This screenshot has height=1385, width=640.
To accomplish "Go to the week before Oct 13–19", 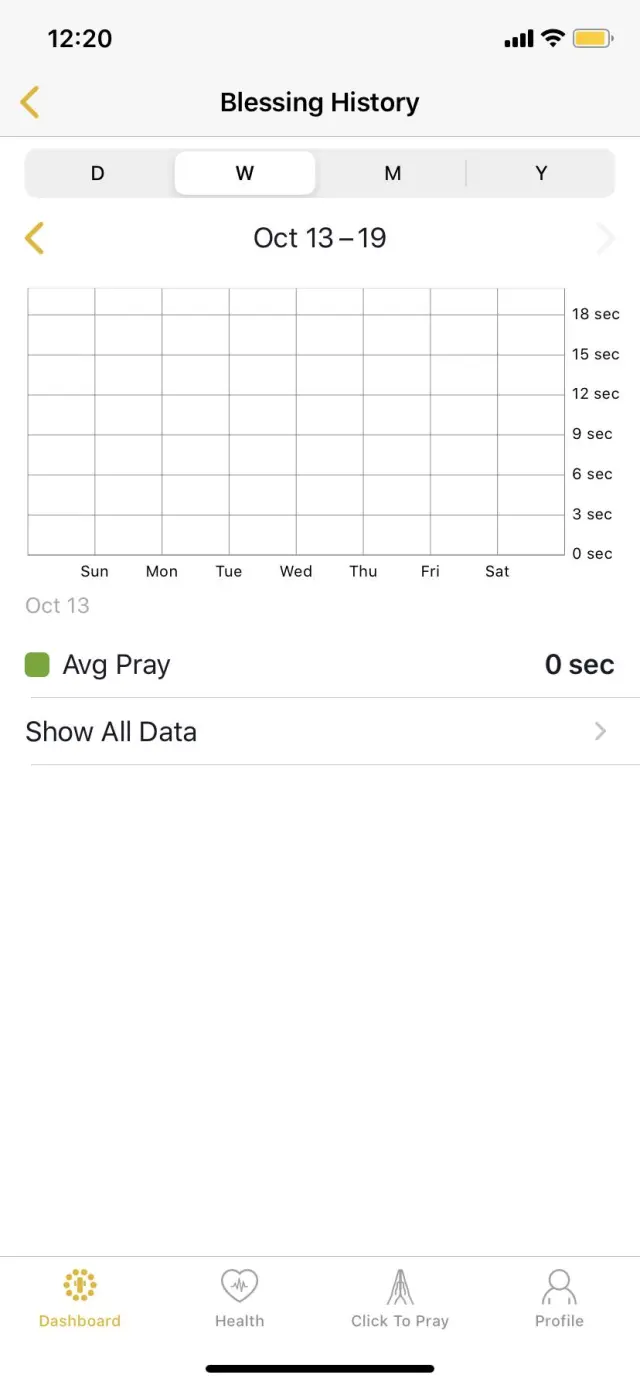I will (34, 238).
